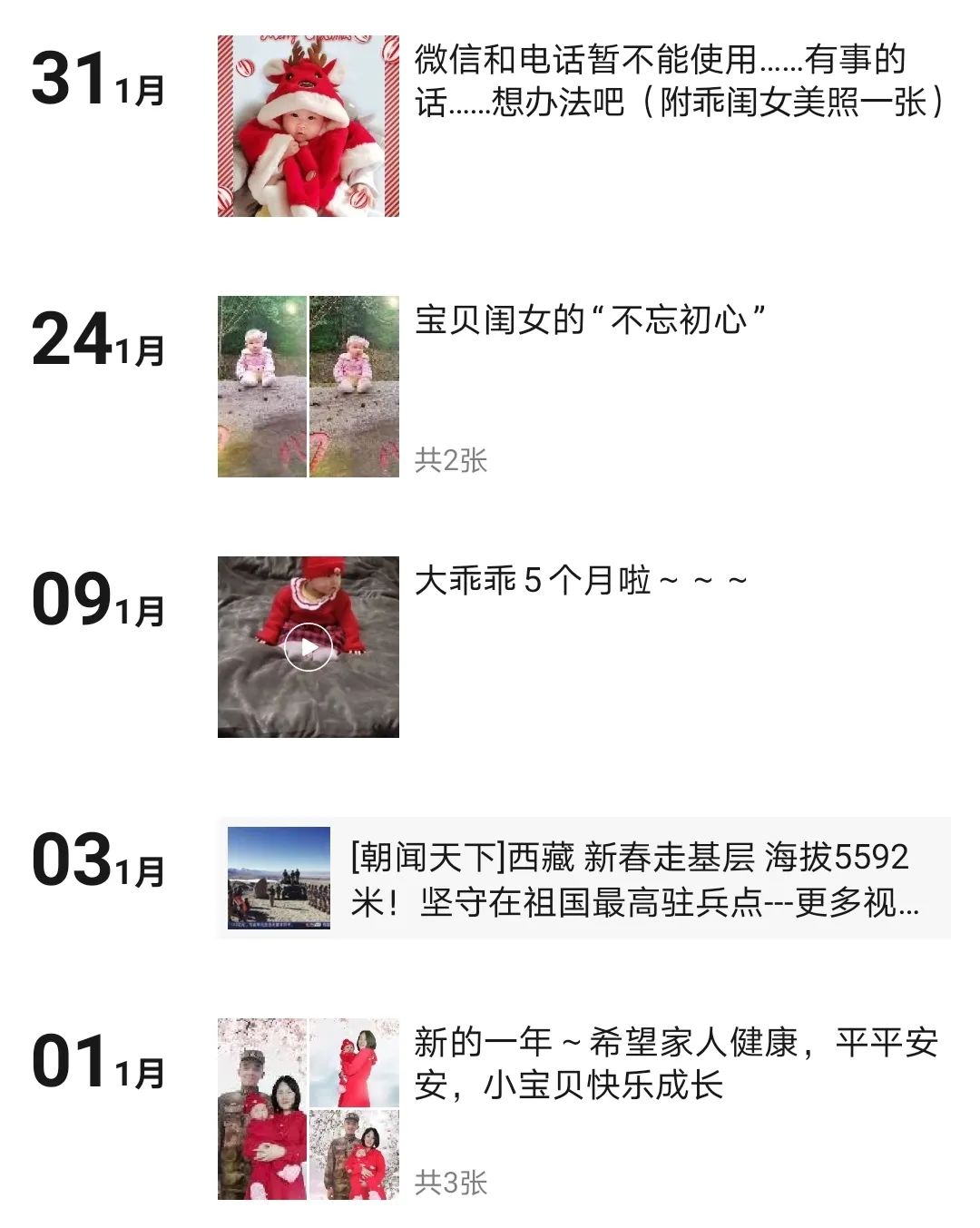Open the January 31 post photo of baby in red
Screen dimensions: 980x1228
pos(309,126)
